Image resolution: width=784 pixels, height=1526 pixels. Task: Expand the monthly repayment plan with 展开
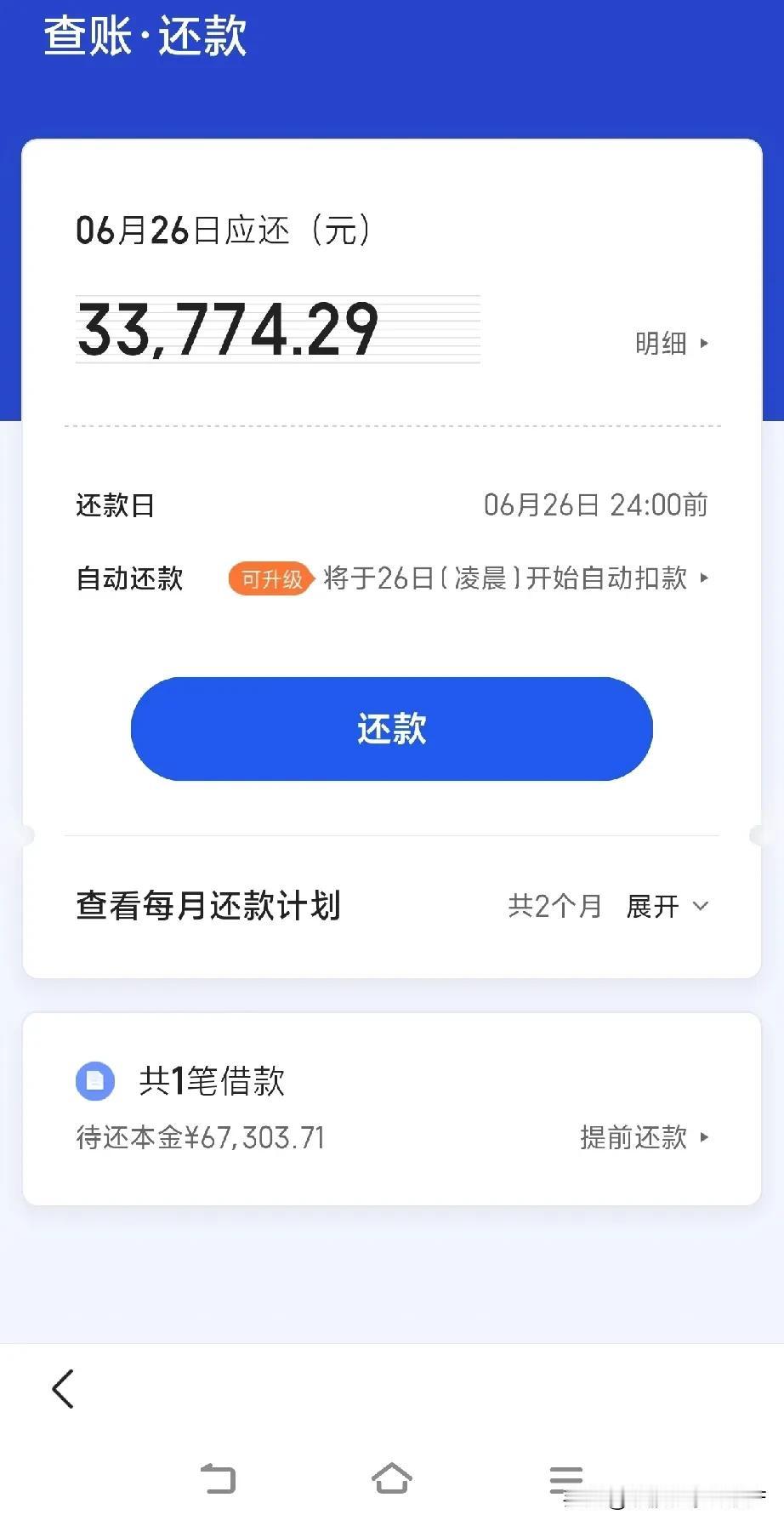[x=667, y=906]
